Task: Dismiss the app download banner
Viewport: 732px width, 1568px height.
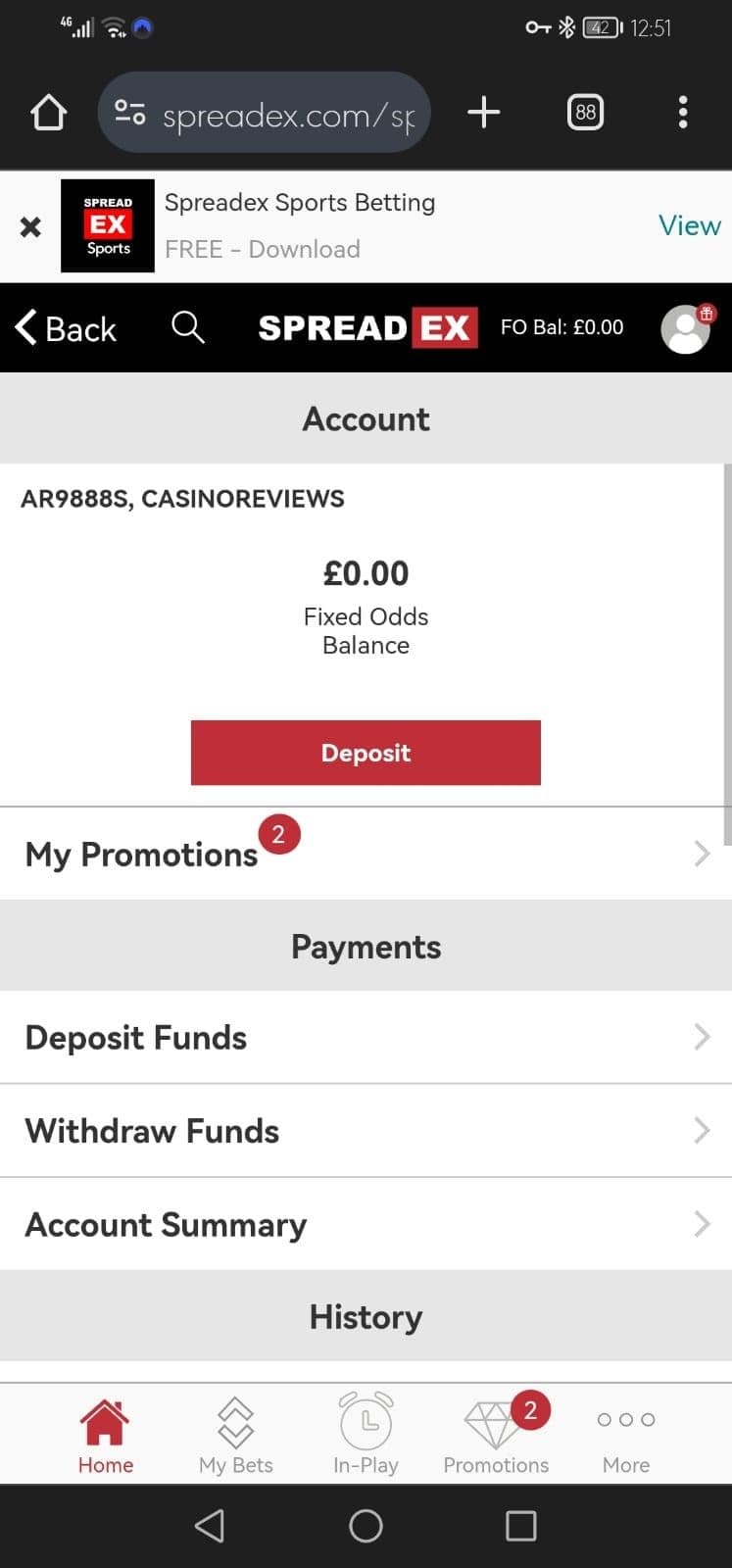Action: [x=30, y=226]
